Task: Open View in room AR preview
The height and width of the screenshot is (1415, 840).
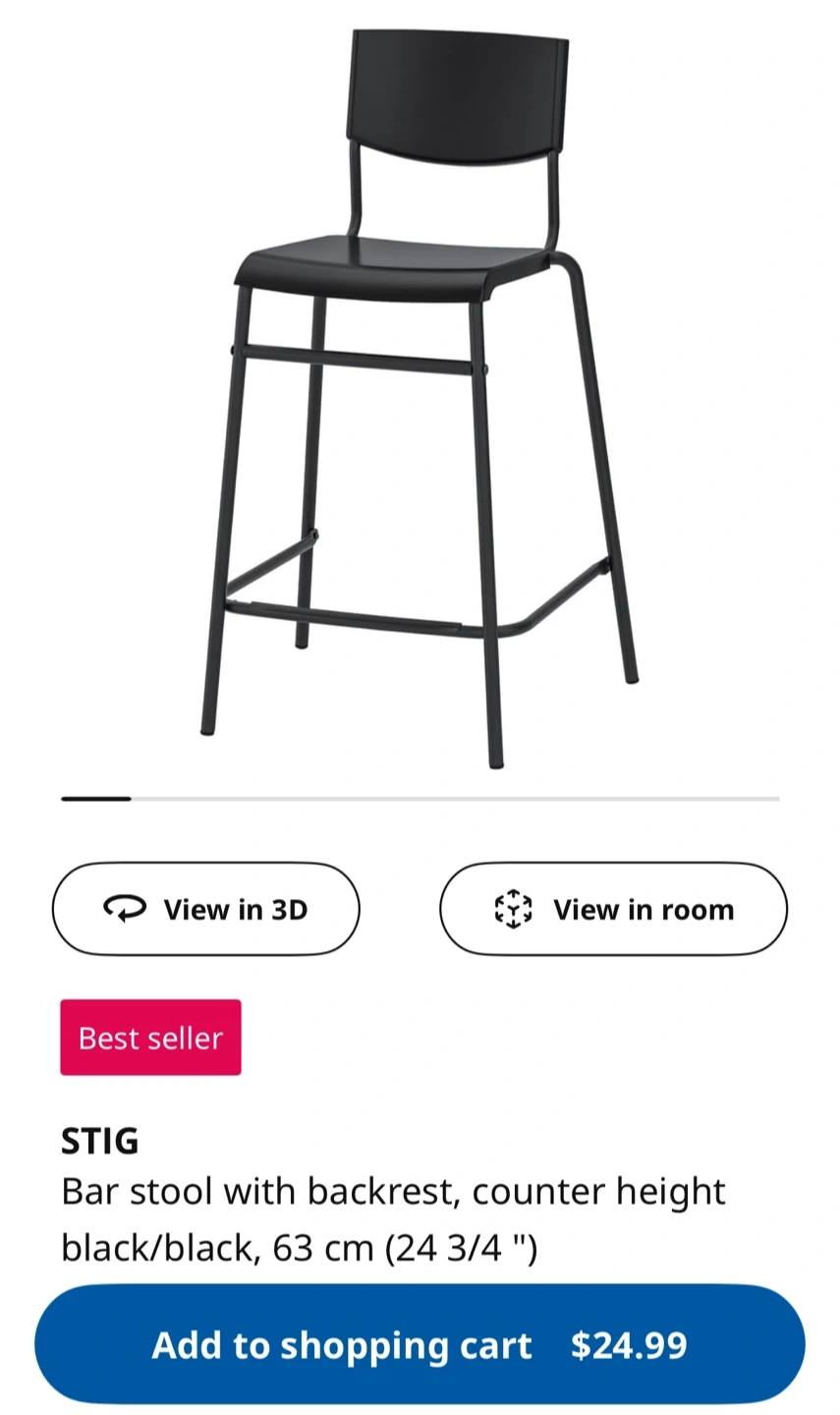Action: (x=613, y=909)
